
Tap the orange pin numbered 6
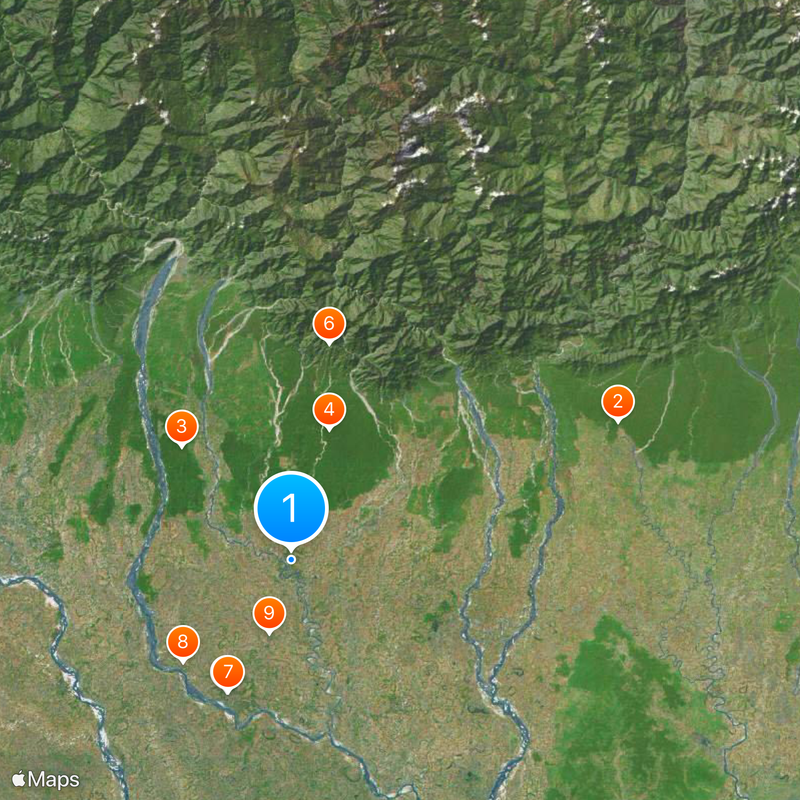click(329, 324)
